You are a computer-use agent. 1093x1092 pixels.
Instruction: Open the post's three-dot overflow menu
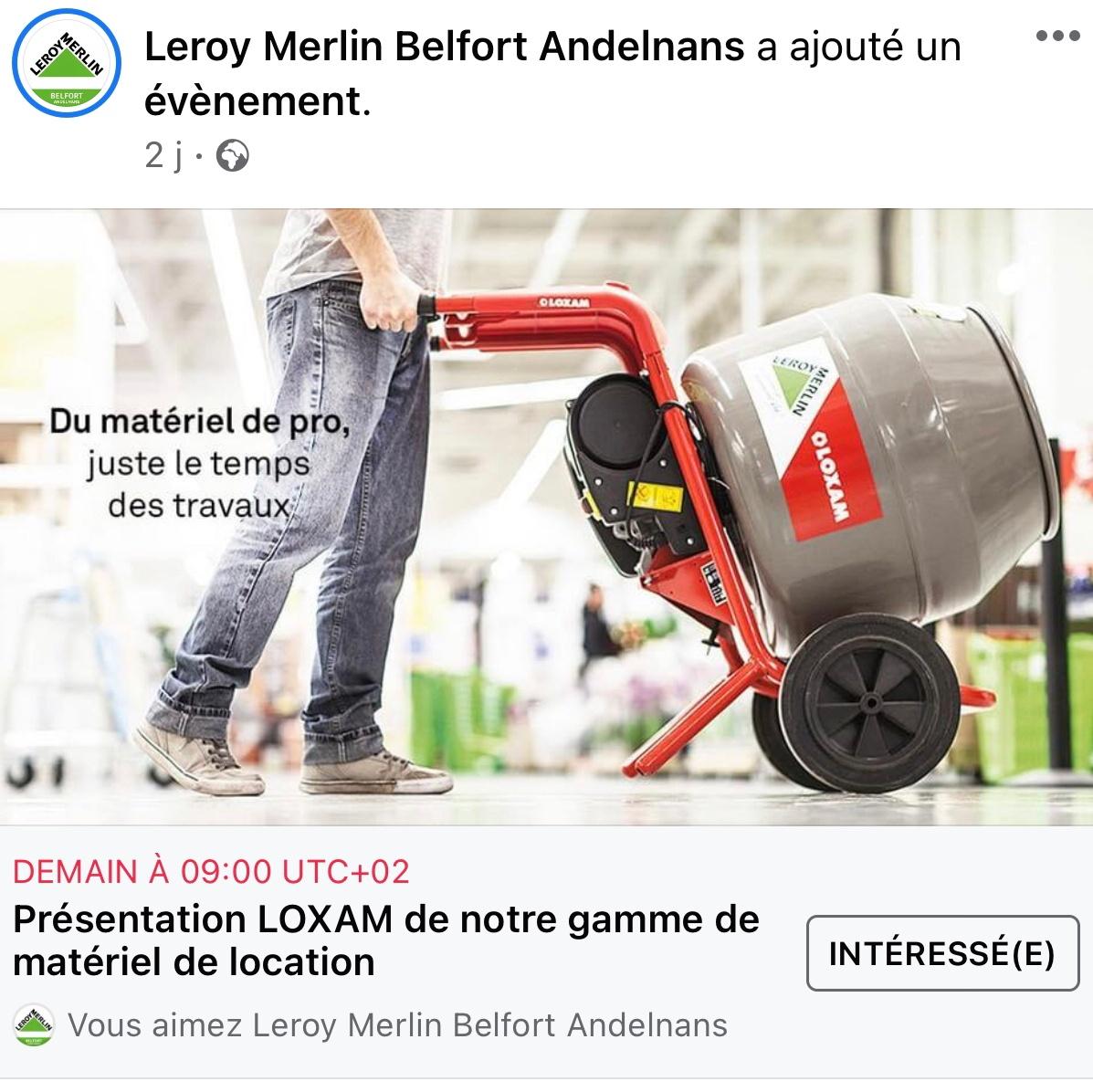1057,36
